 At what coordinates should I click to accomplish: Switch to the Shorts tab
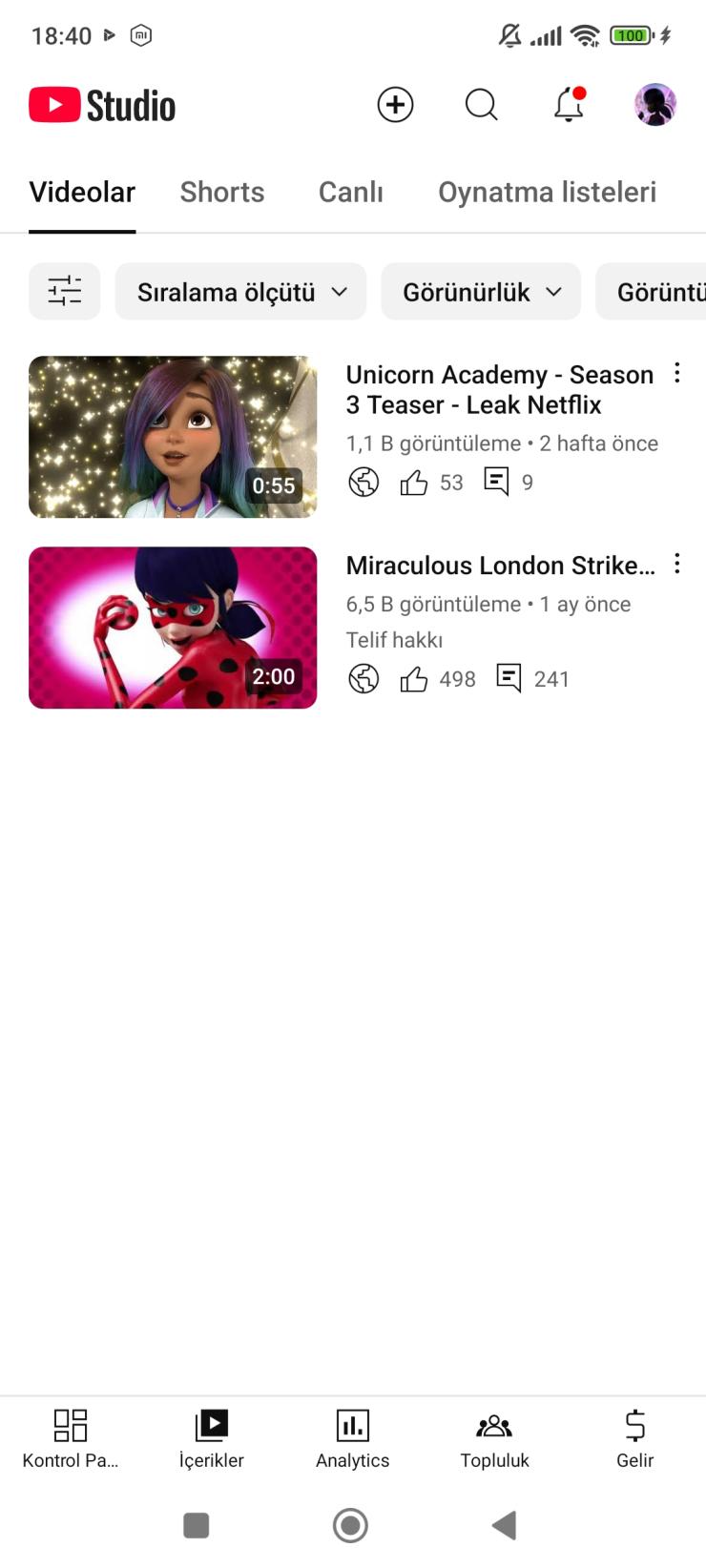222,192
